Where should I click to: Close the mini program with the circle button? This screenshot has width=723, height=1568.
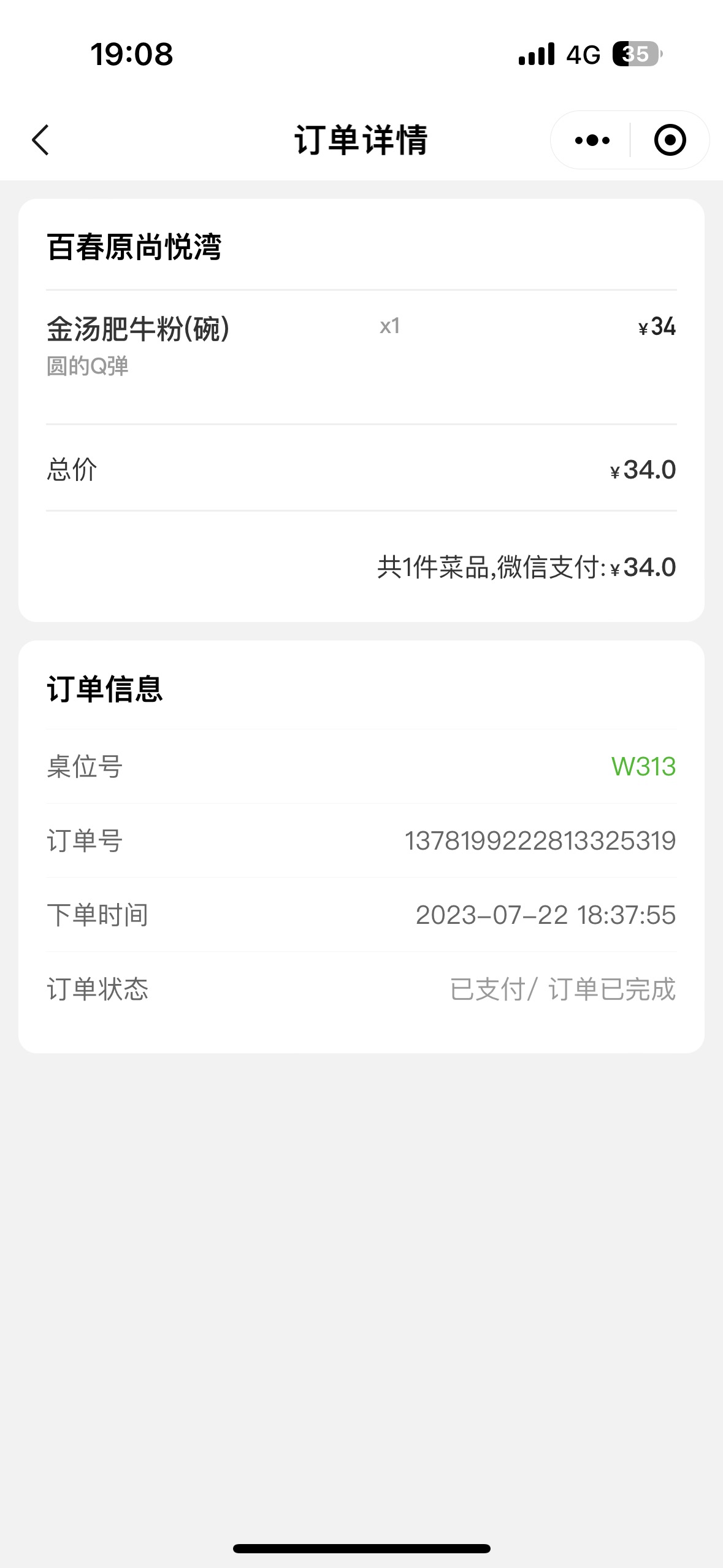coord(670,140)
